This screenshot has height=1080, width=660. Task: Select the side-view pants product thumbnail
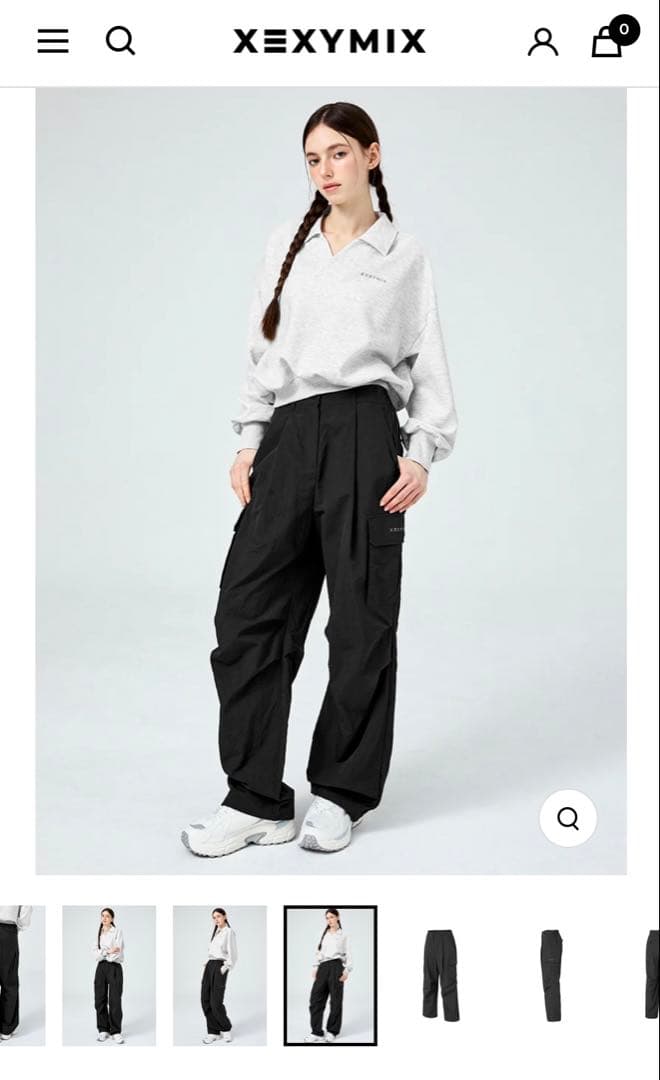tap(551, 975)
